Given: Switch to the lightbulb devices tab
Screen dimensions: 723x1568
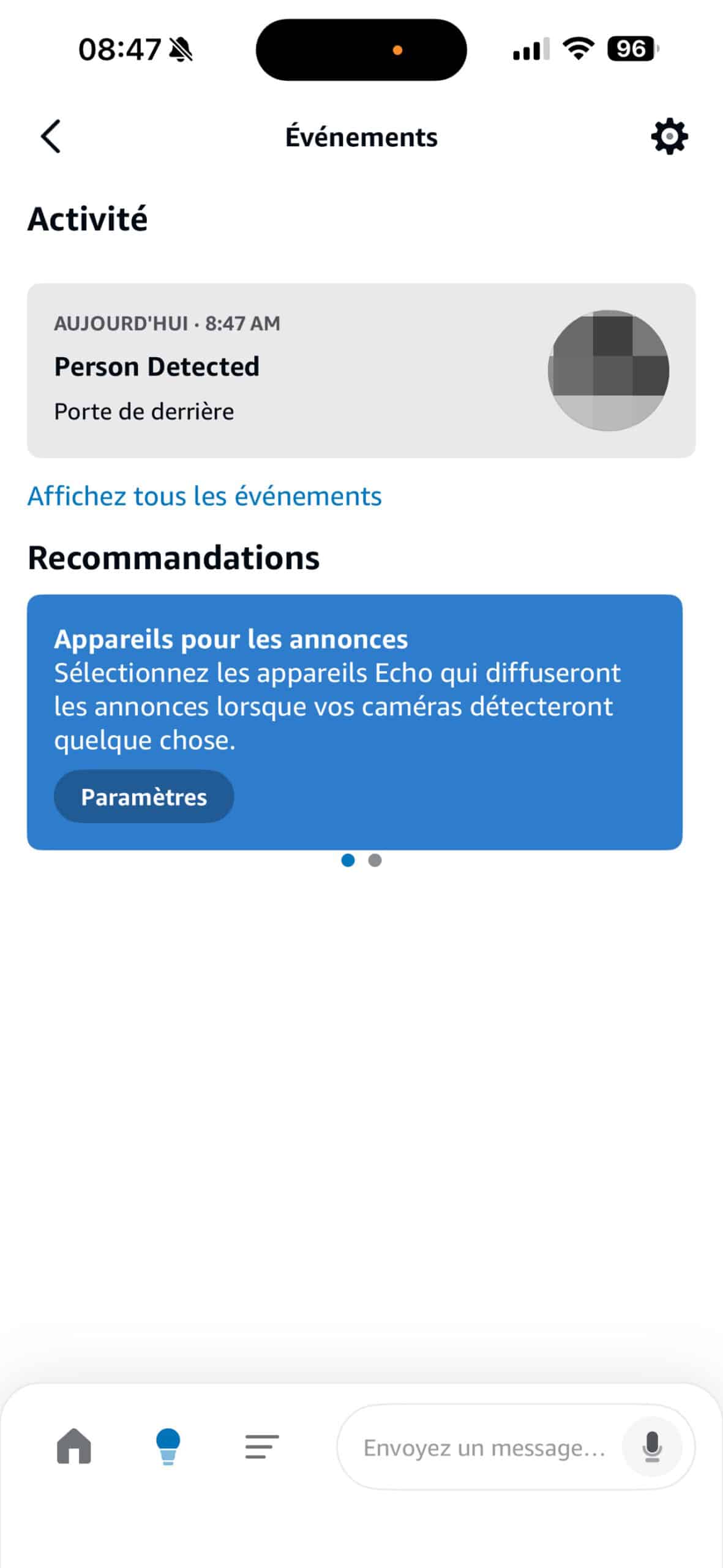Looking at the screenshot, I should [168, 1446].
